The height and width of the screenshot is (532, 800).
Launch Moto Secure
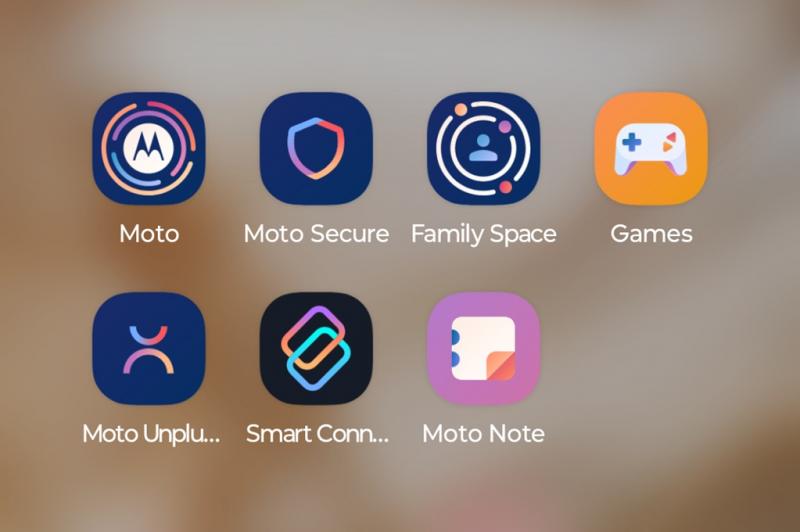[x=316, y=149]
